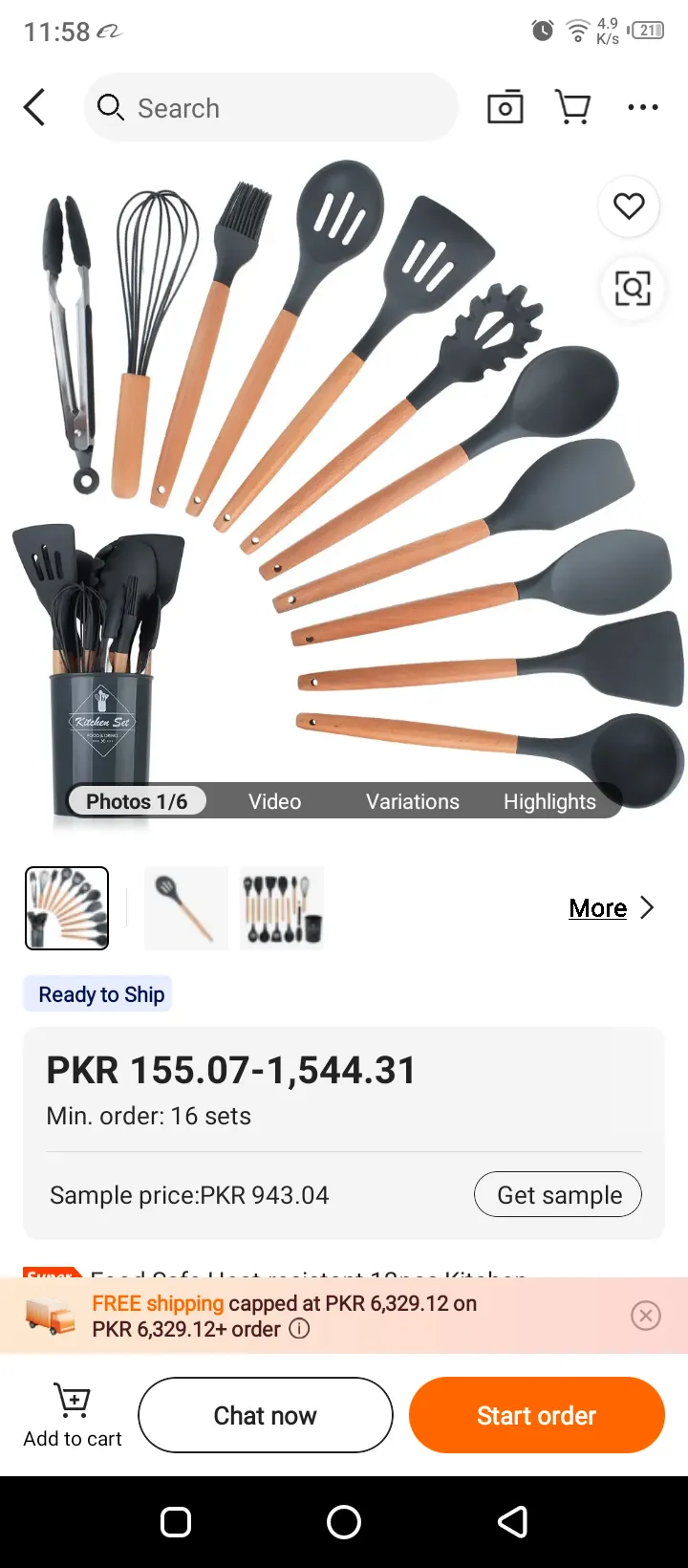Request a sample with Get sample

coord(558,1194)
